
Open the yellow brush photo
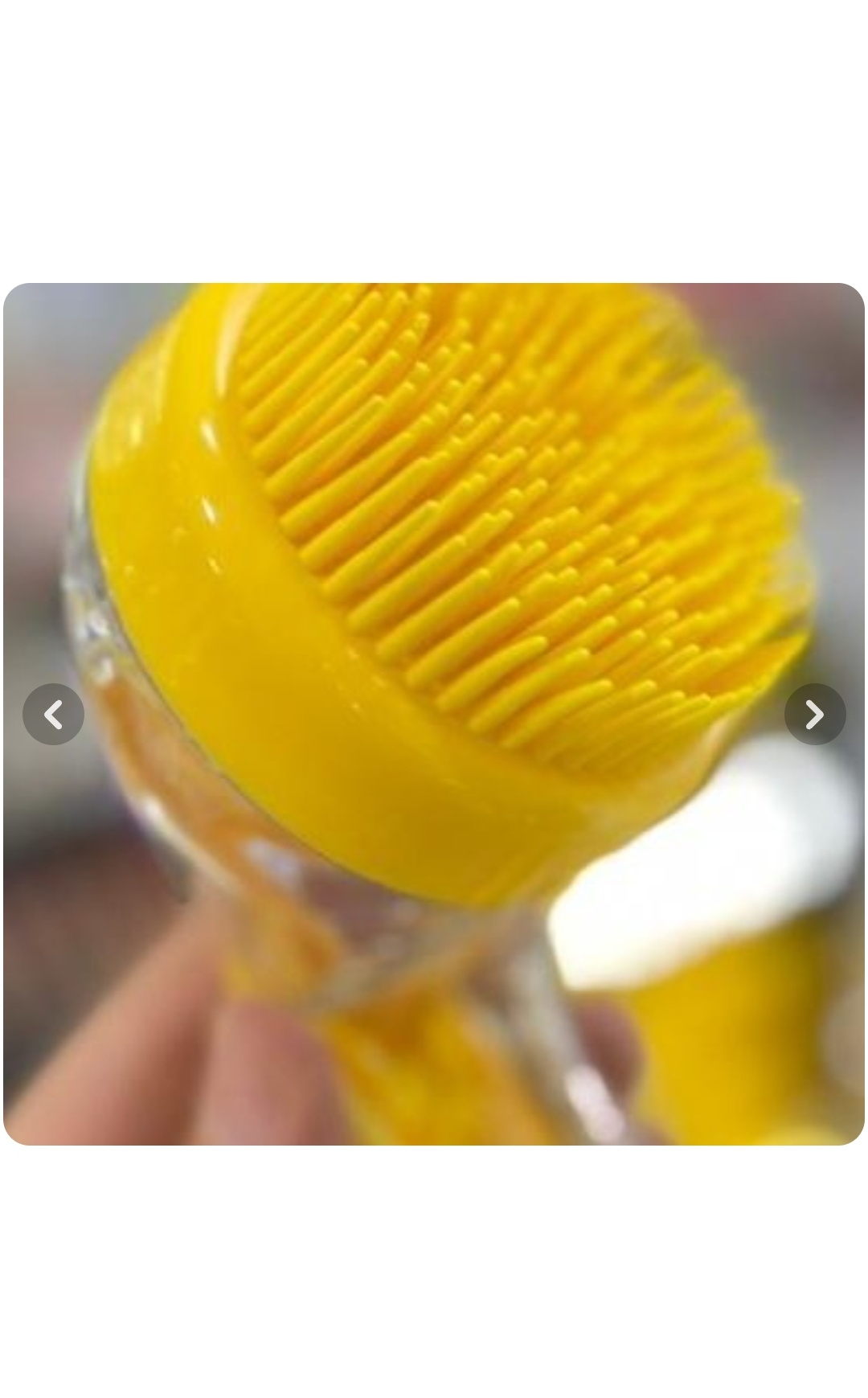coord(434,563)
